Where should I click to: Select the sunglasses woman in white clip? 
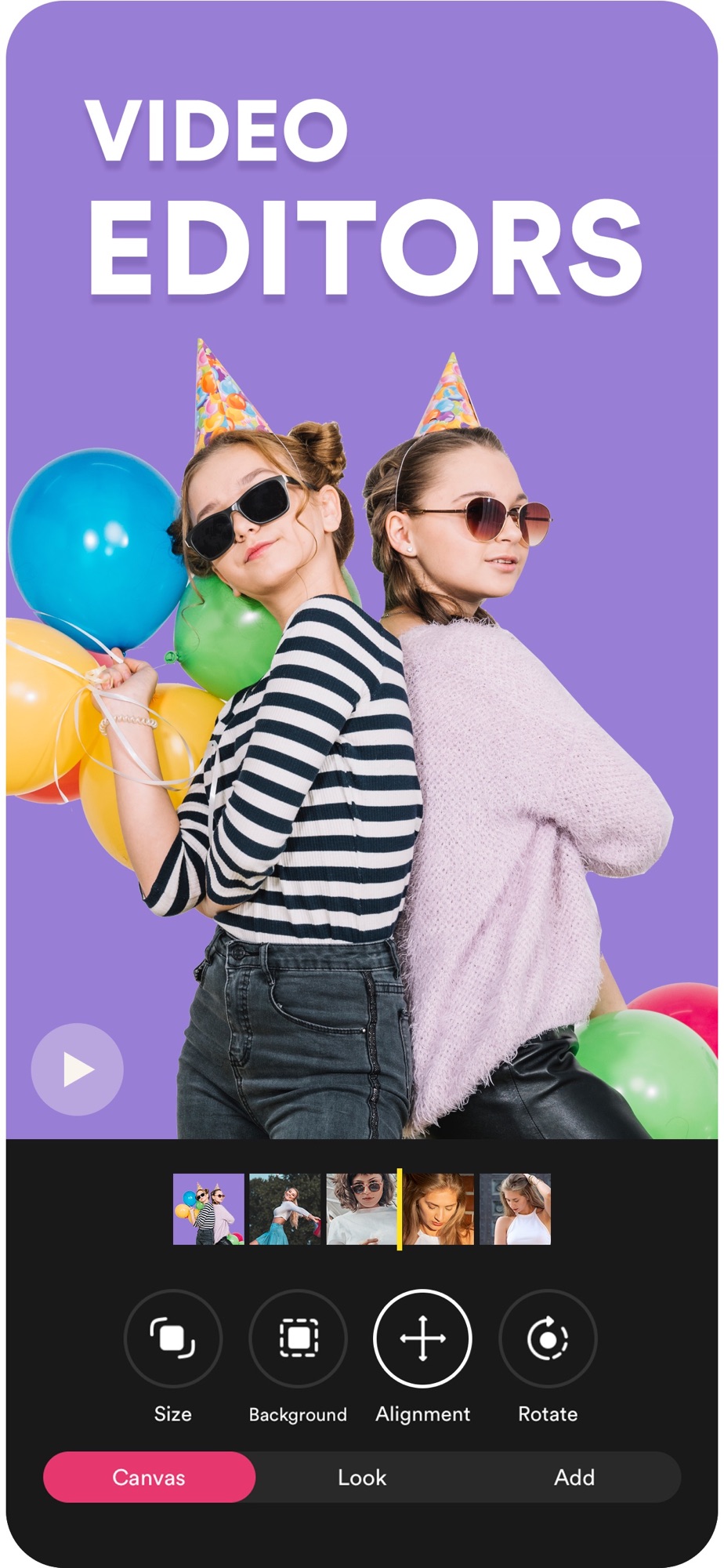[360, 1209]
